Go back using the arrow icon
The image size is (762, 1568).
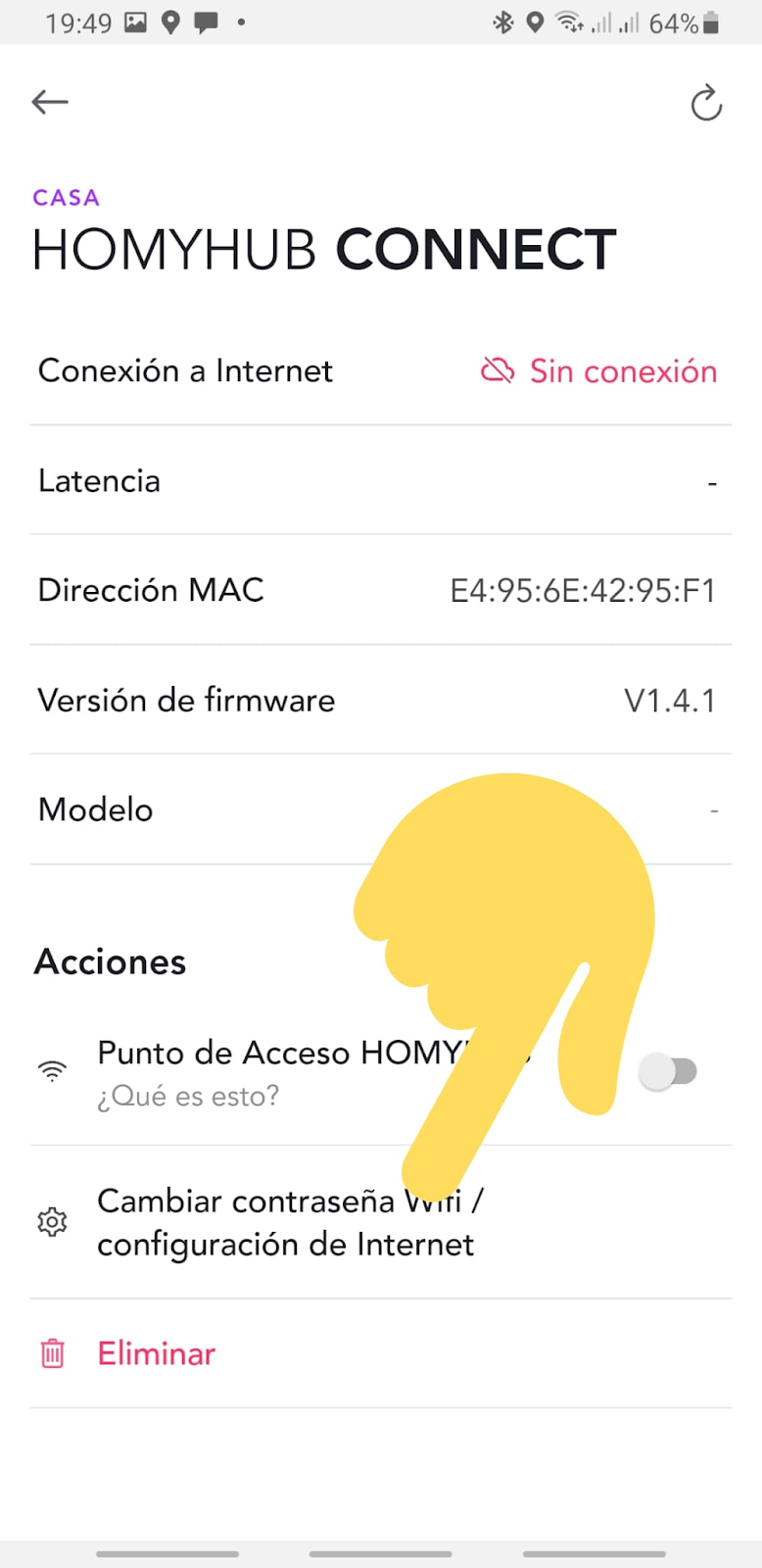(x=50, y=102)
